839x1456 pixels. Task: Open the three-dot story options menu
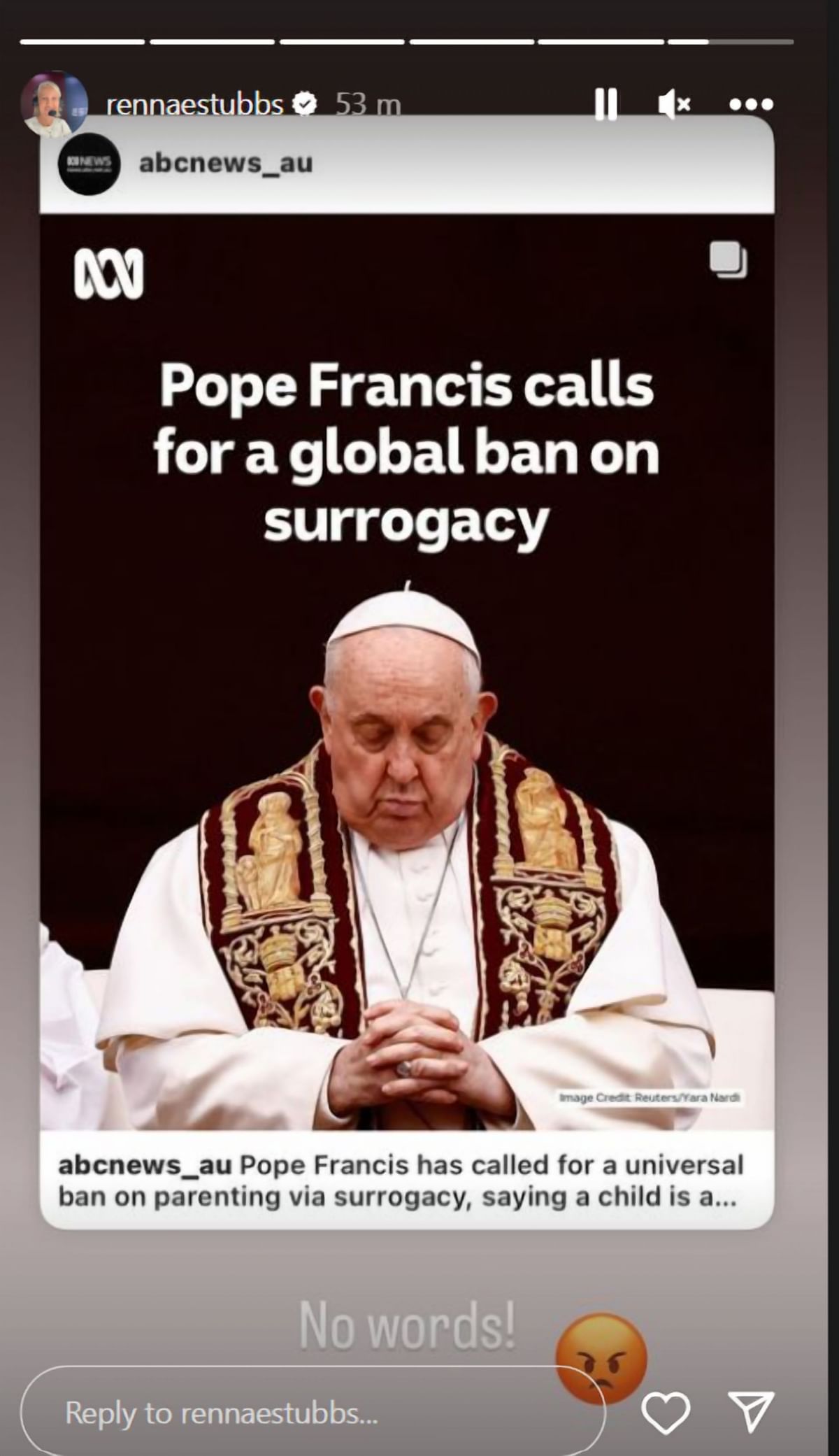[x=750, y=104]
